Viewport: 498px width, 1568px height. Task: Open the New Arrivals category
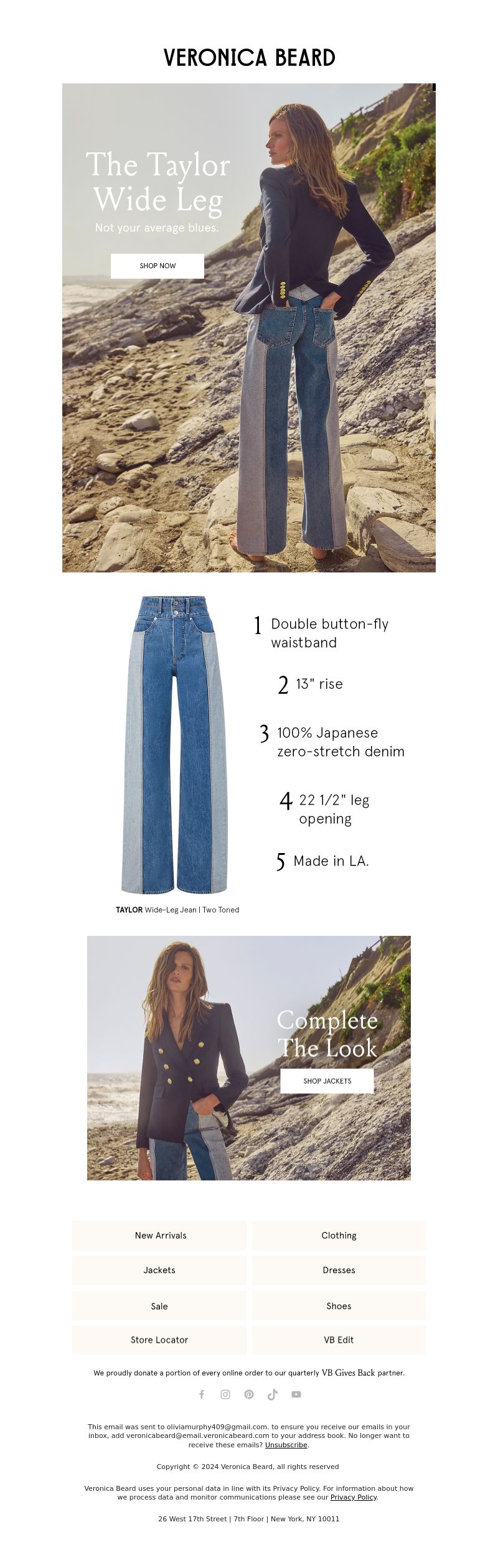(x=160, y=1235)
